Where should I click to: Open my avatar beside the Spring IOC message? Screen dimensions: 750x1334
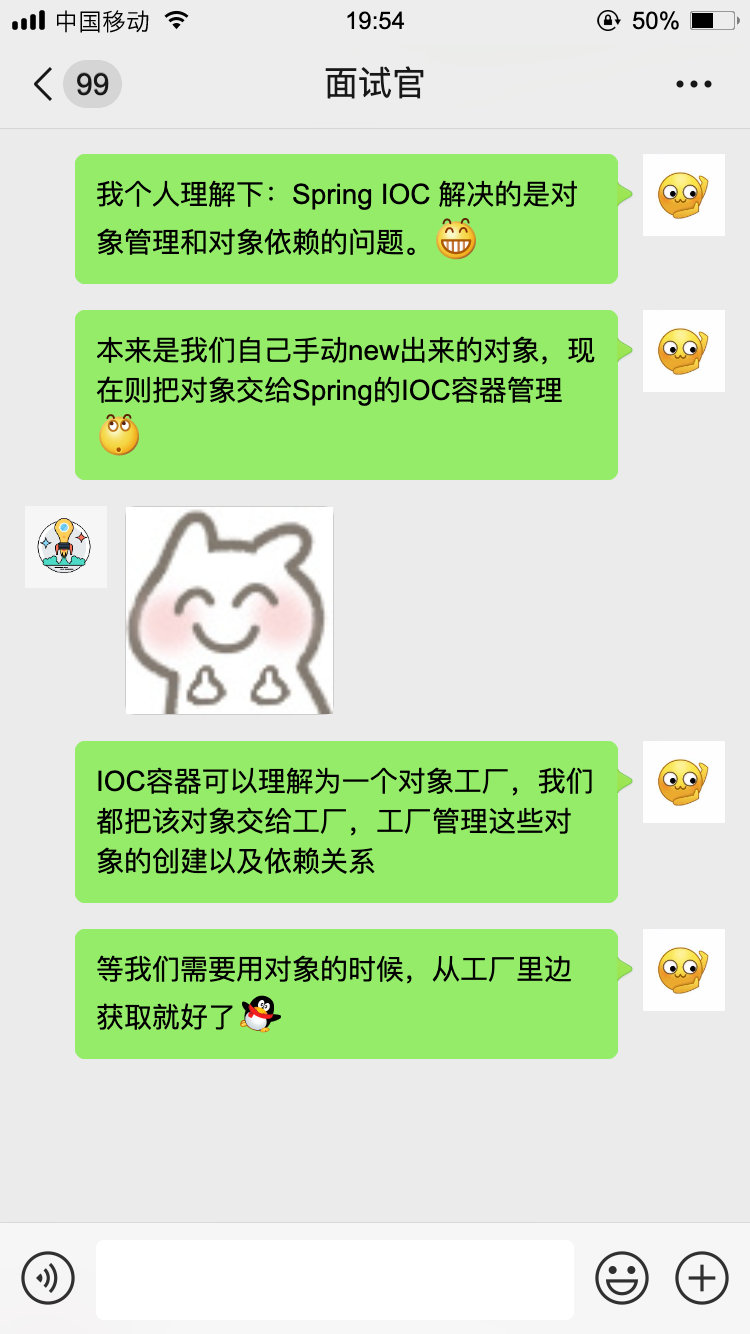coord(683,195)
